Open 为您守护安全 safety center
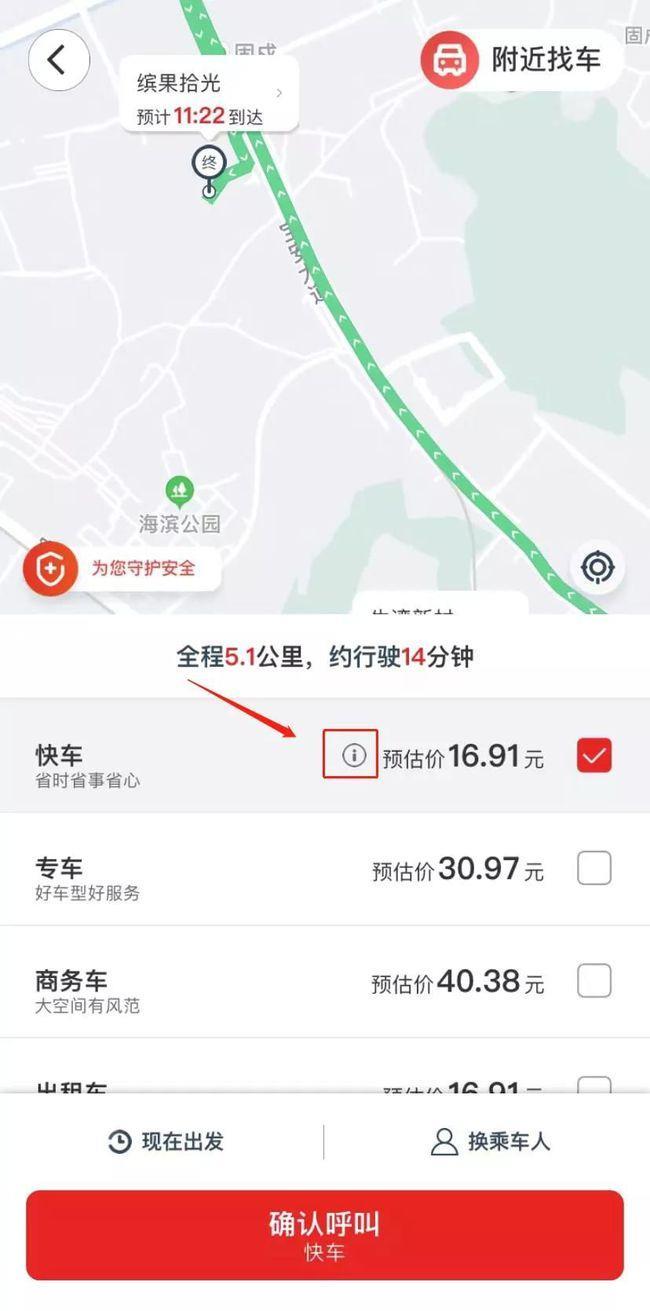The image size is (650, 1311). coord(122,569)
